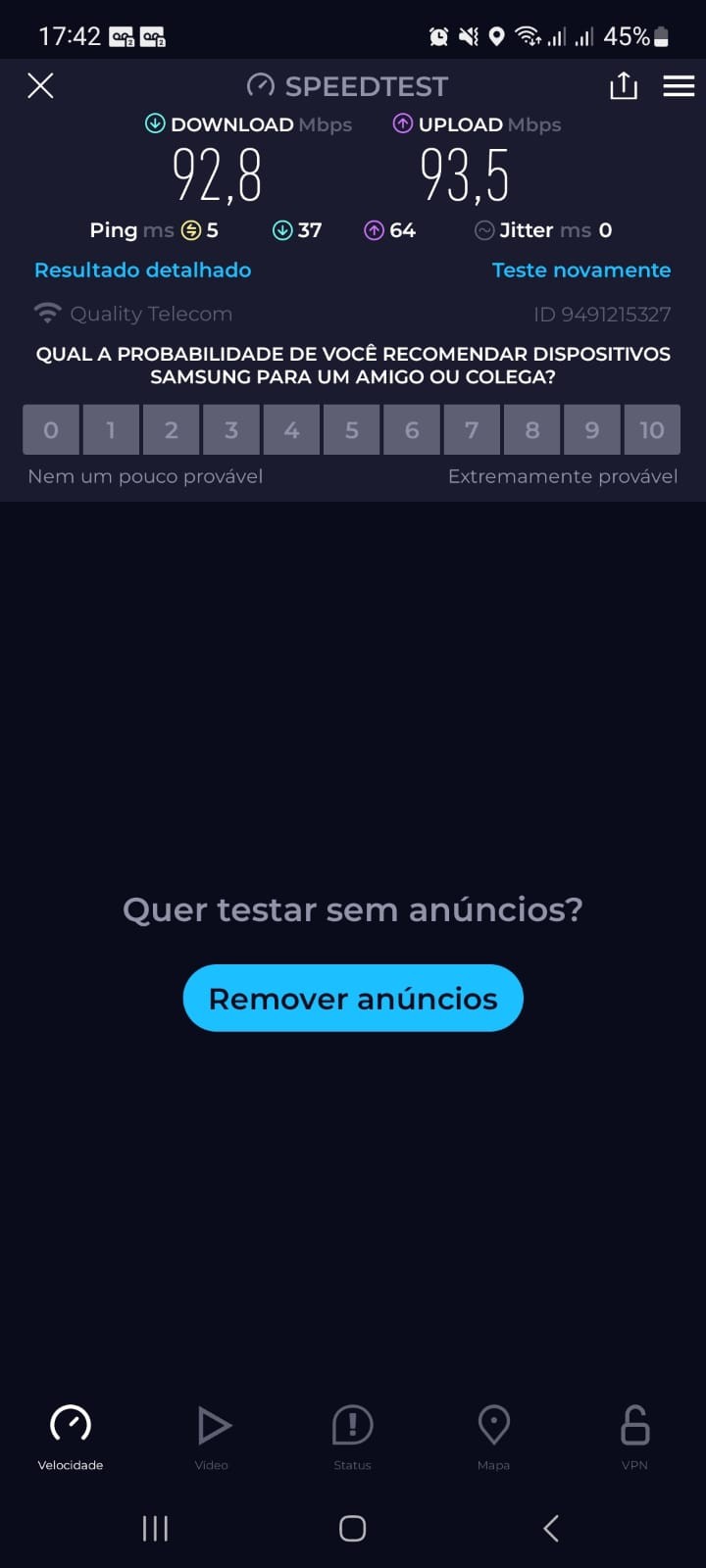Open recent apps from navigation bar

coord(155,1528)
